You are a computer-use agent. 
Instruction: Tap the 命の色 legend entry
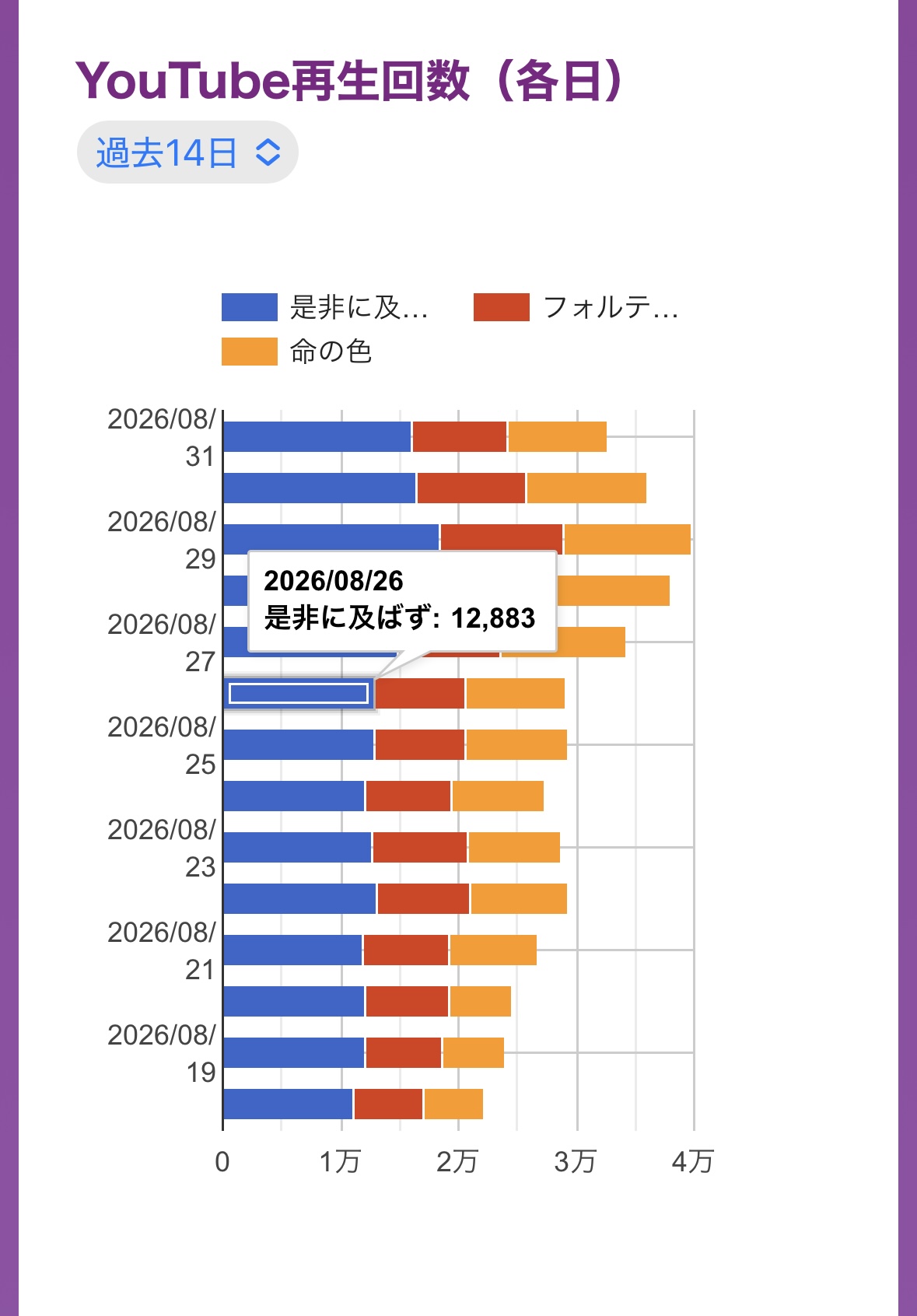[x=297, y=352]
